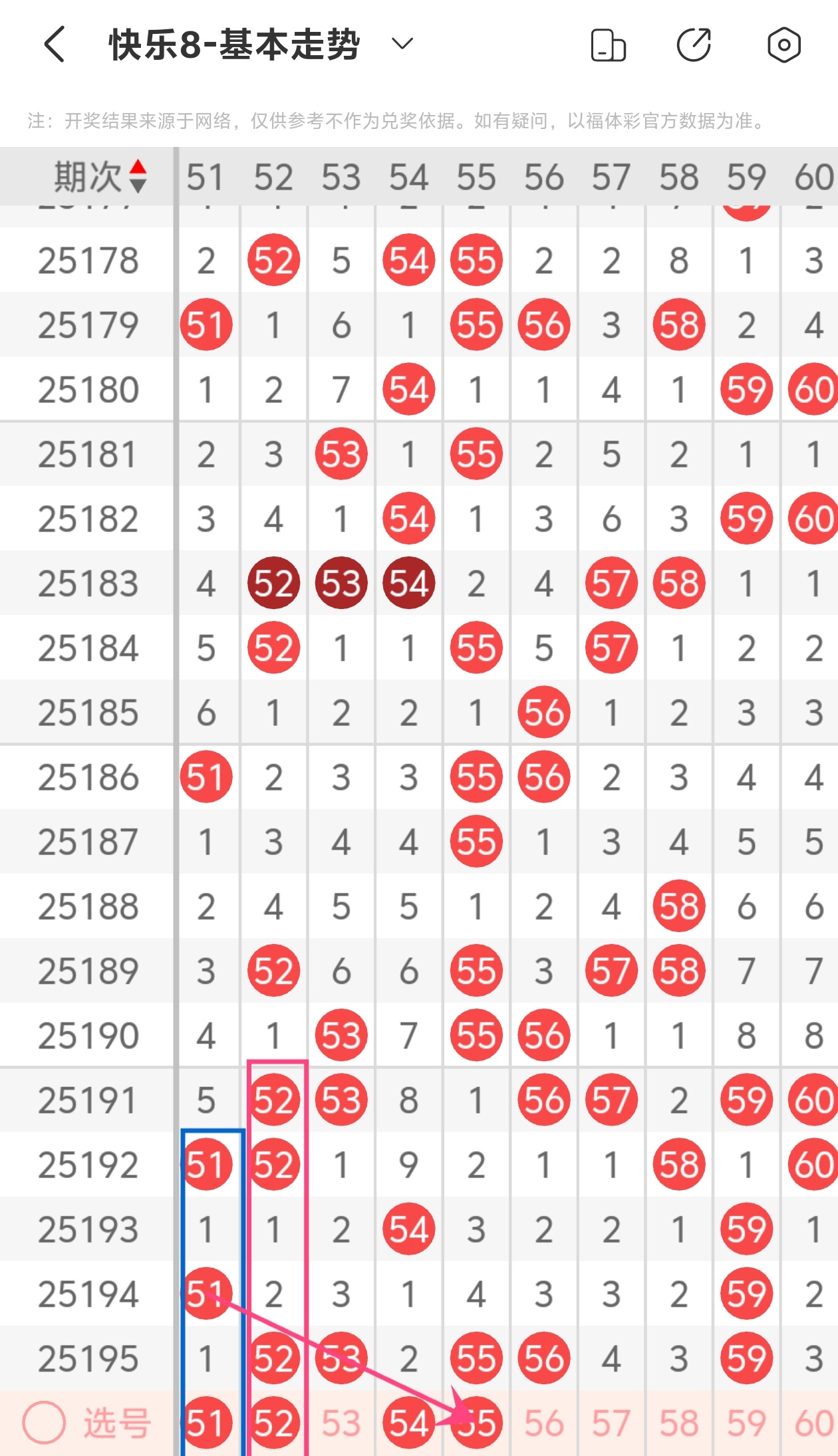Deselect number 51 in the 选号 row
Image resolution: width=838 pixels, height=1456 pixels.
pos(206,1423)
